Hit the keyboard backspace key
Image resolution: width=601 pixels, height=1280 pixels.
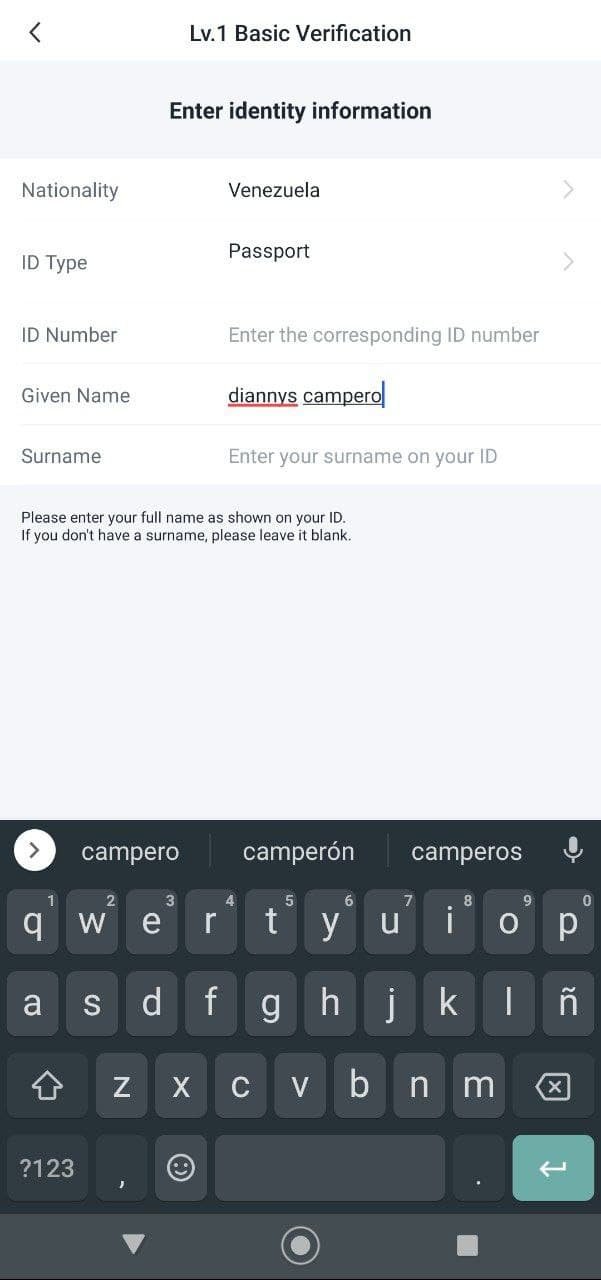[x=553, y=1086]
